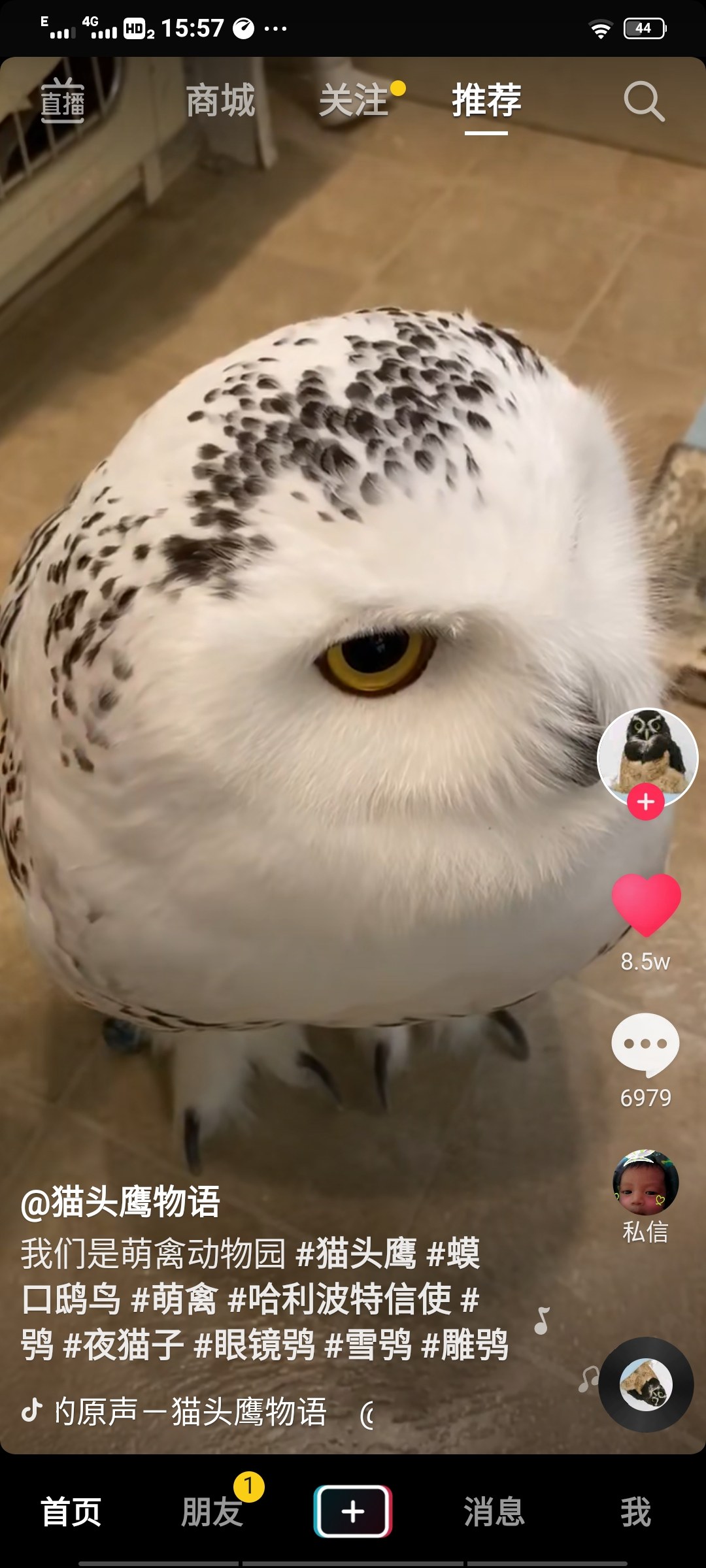This screenshot has width=706, height=1568.
Task: Follow the creator with the red plus
Action: (x=646, y=802)
